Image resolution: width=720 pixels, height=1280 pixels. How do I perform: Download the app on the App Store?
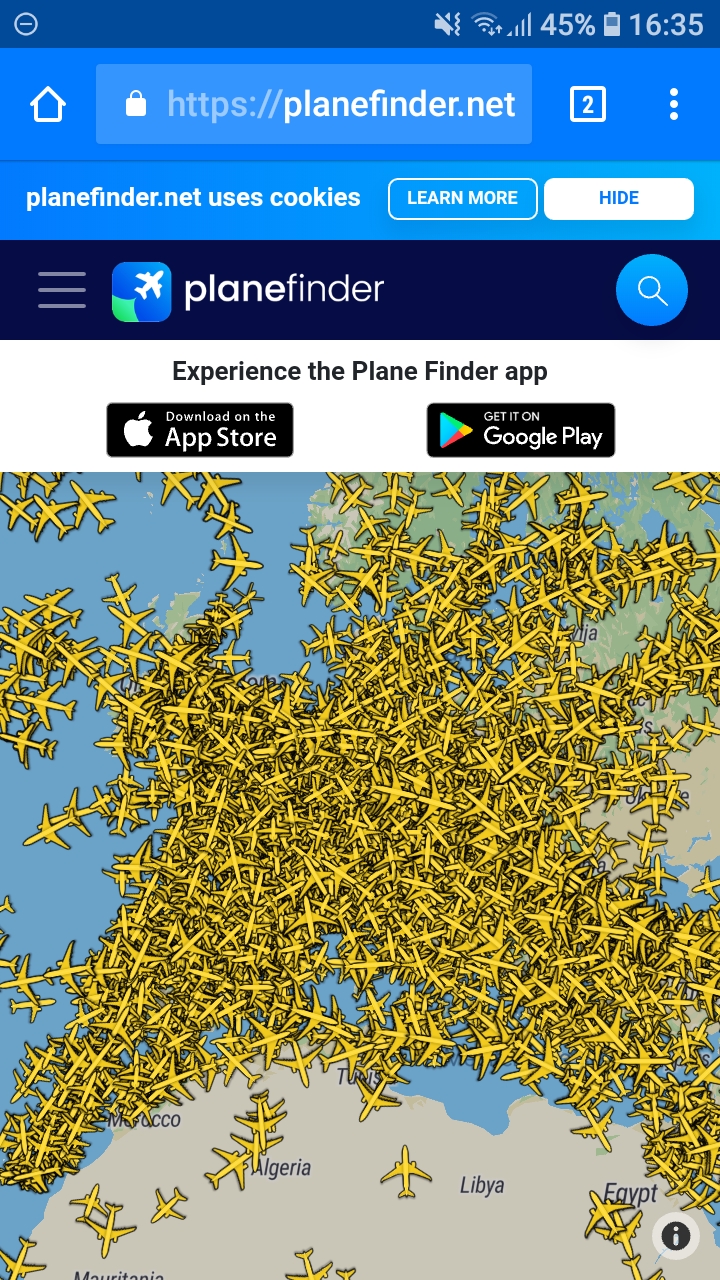tap(200, 430)
